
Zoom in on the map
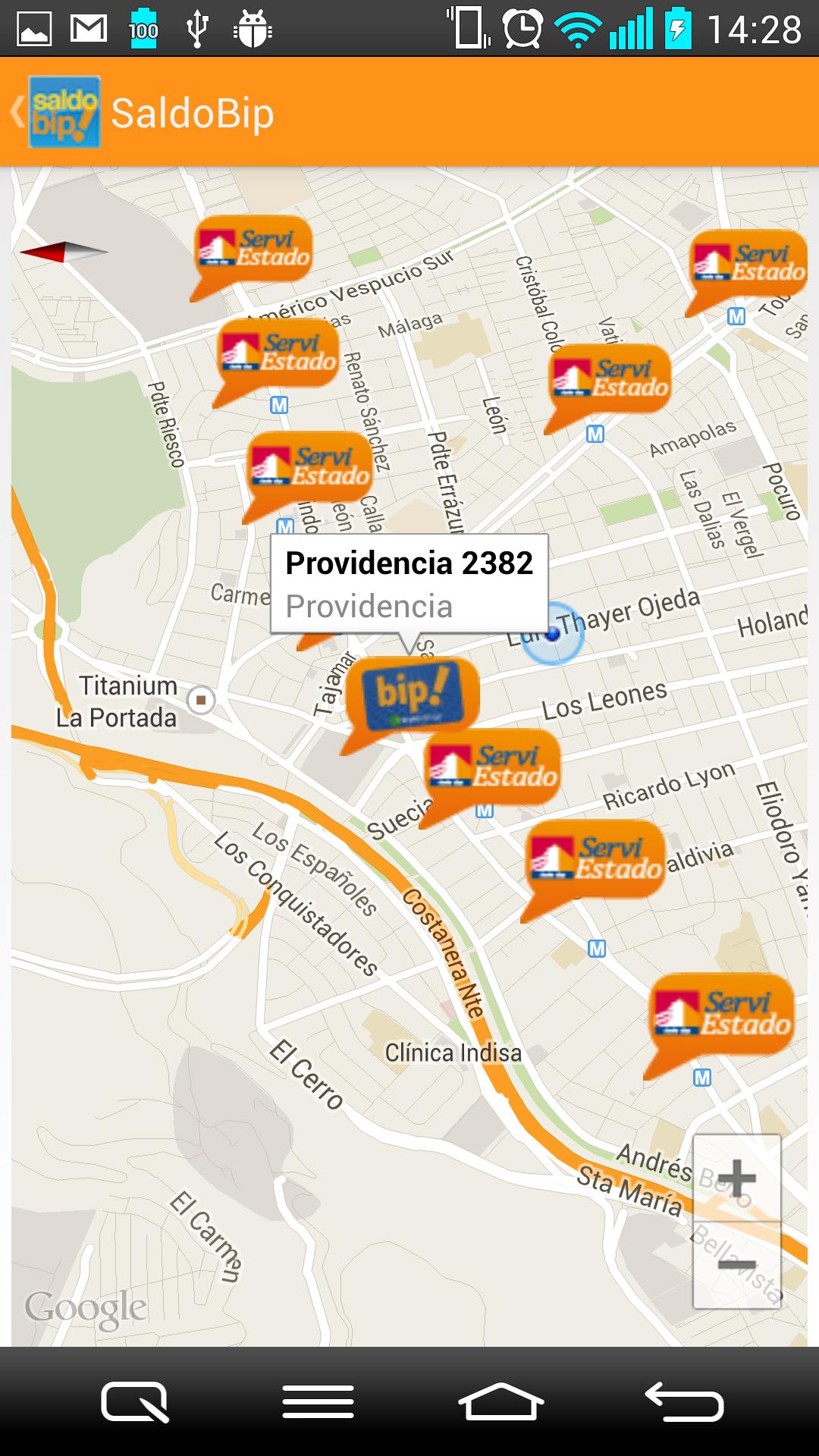pos(736,1178)
